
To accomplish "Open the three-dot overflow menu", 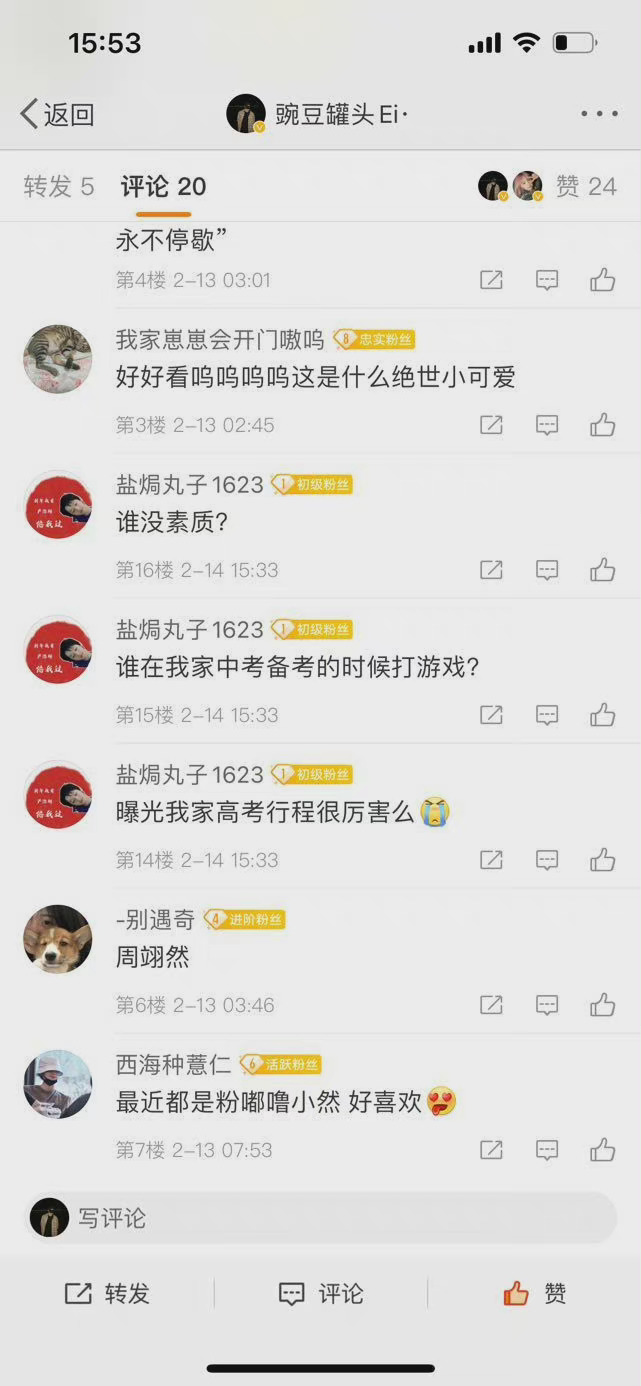I will 599,114.
